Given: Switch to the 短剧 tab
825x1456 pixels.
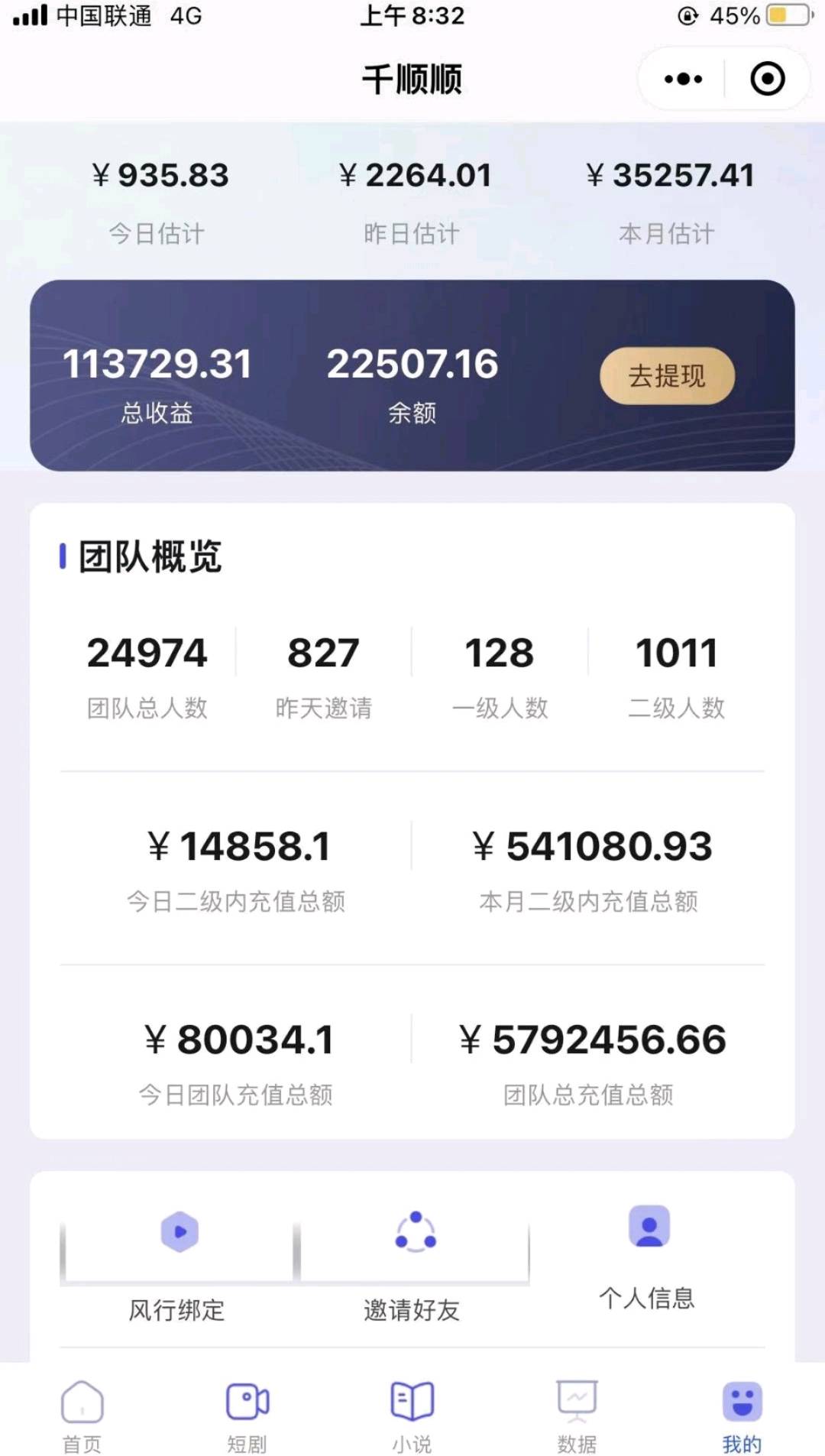Looking at the screenshot, I should point(247,1415).
